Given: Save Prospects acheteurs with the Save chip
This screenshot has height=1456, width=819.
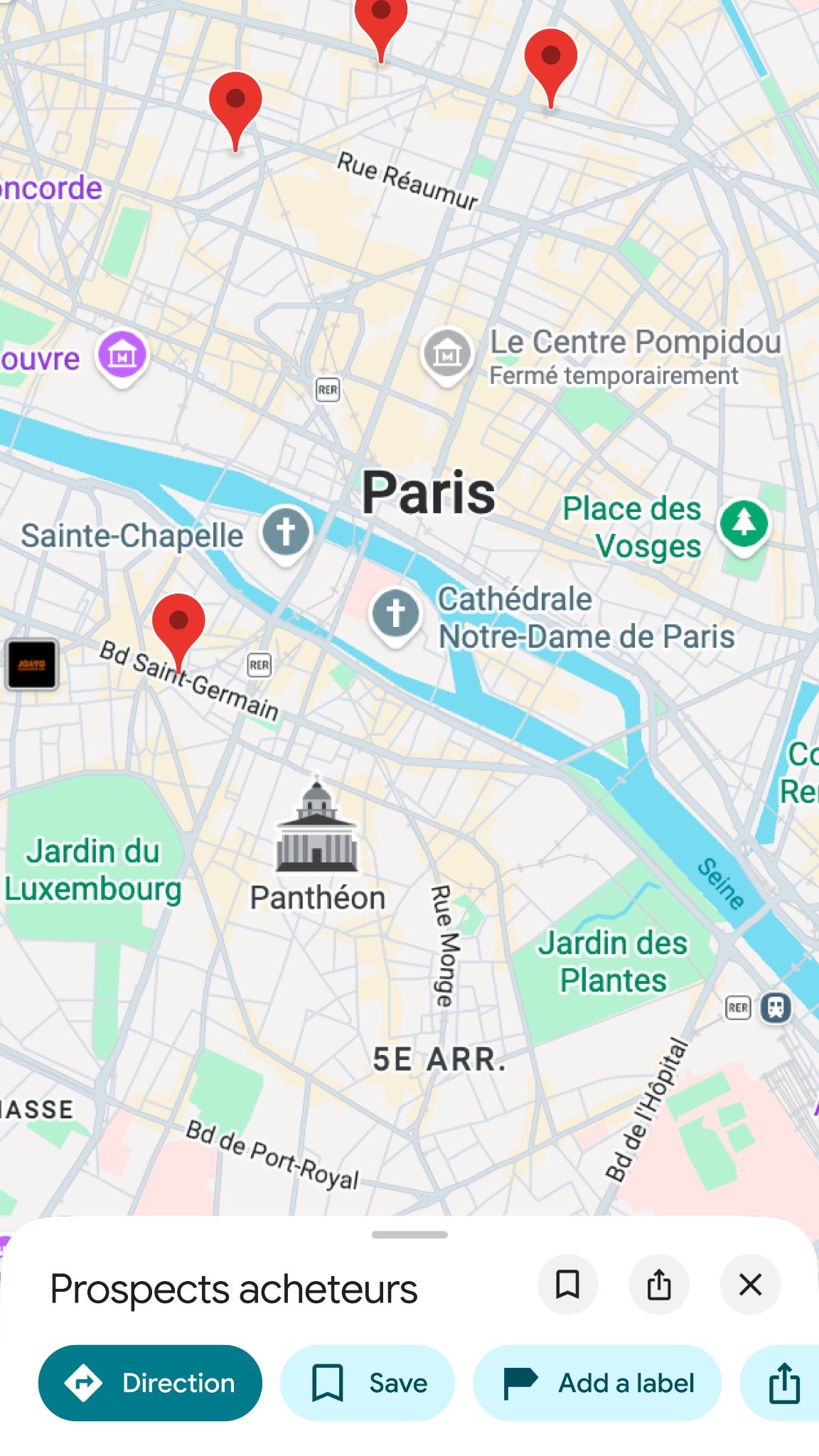Looking at the screenshot, I should click(368, 1383).
